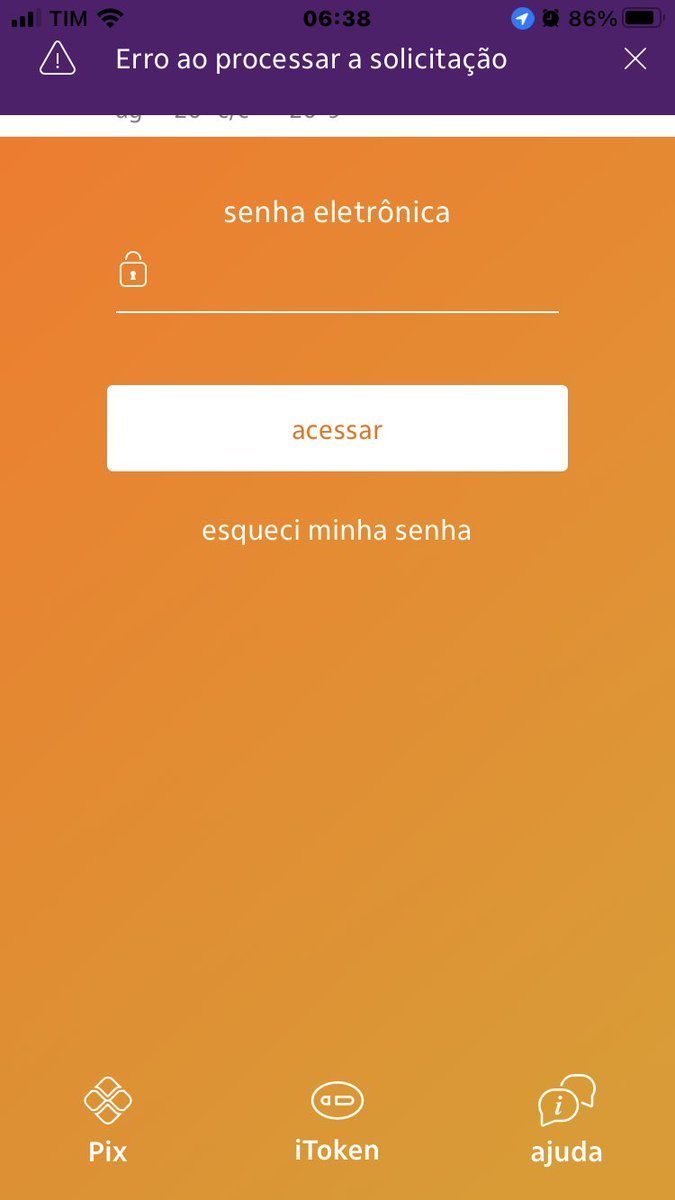The height and width of the screenshot is (1200, 675).
Task: Open ajuda help section
Action: click(x=566, y=1120)
